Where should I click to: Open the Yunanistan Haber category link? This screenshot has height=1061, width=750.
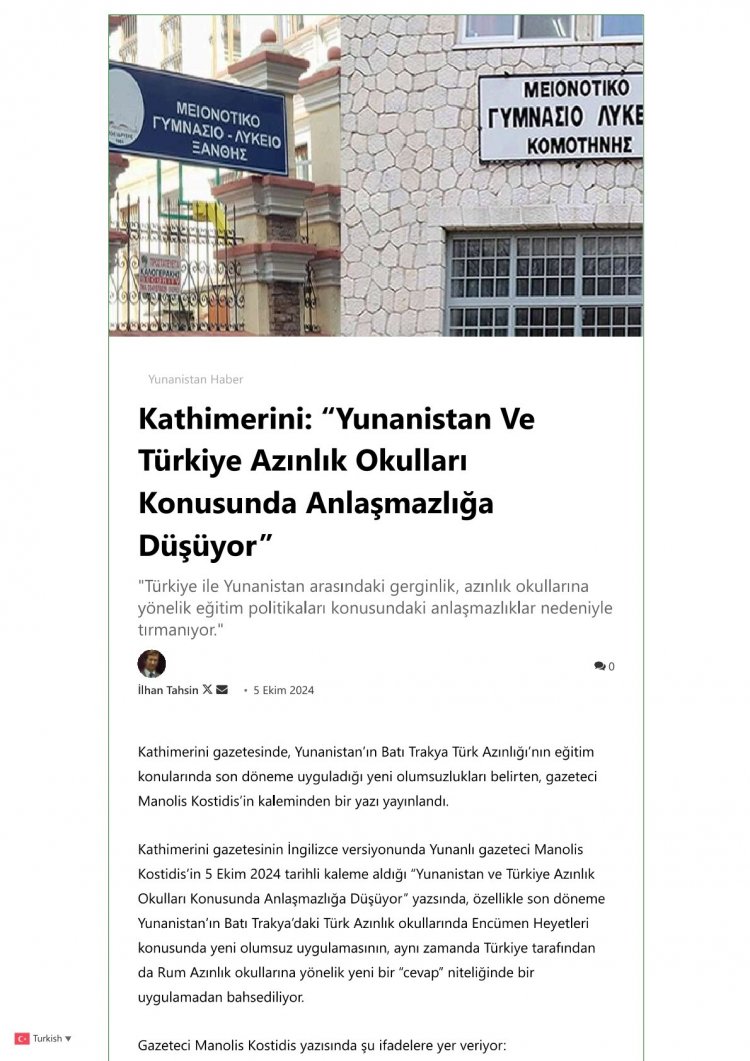point(195,379)
